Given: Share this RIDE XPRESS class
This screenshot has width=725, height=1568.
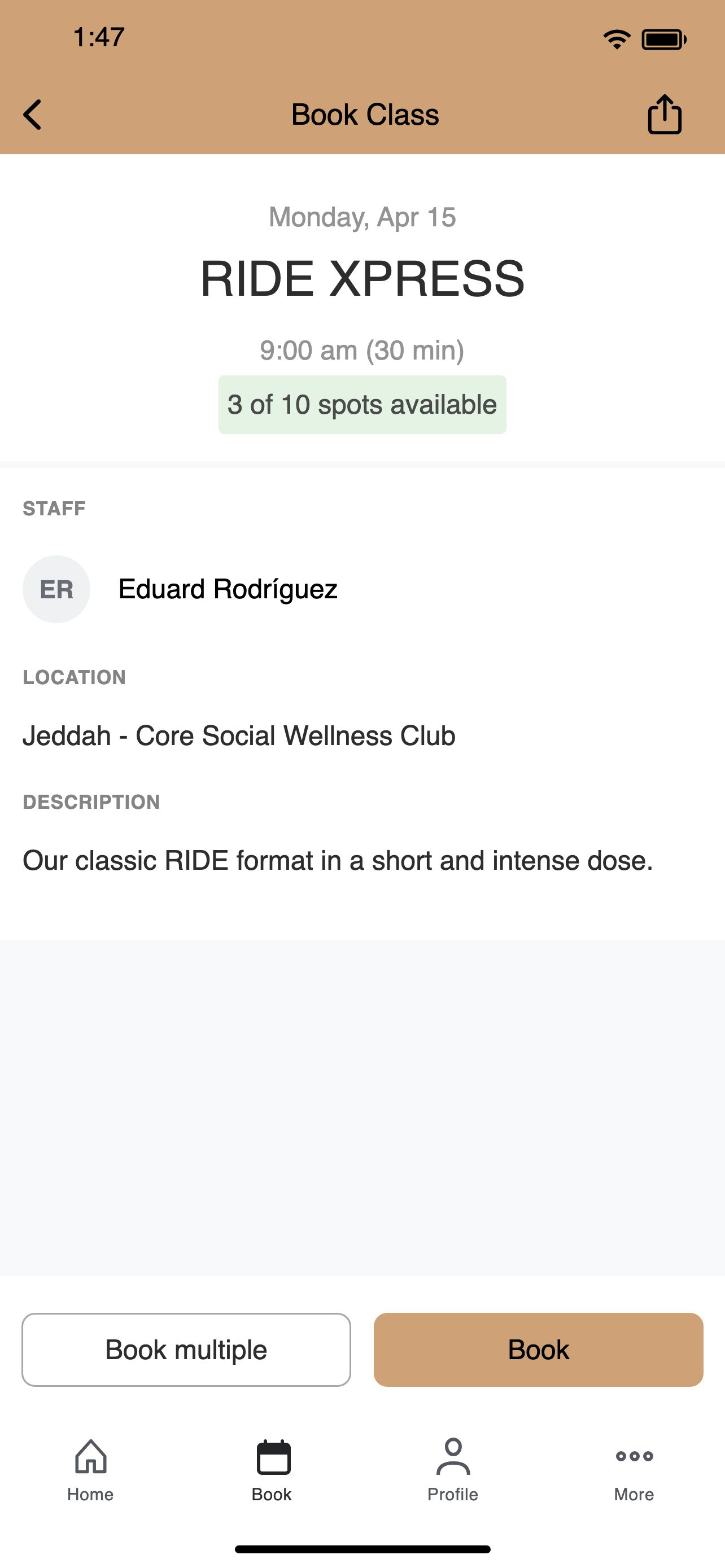Looking at the screenshot, I should click(x=664, y=114).
